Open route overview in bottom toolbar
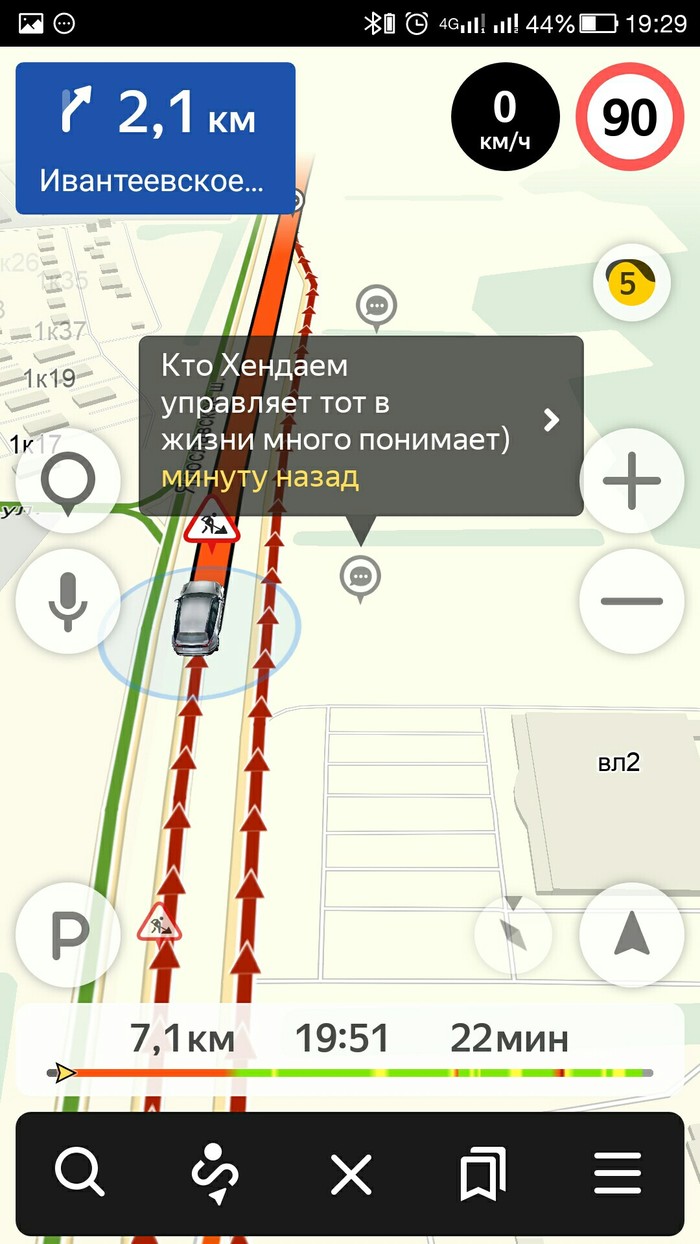700x1244 pixels. tap(215, 1172)
